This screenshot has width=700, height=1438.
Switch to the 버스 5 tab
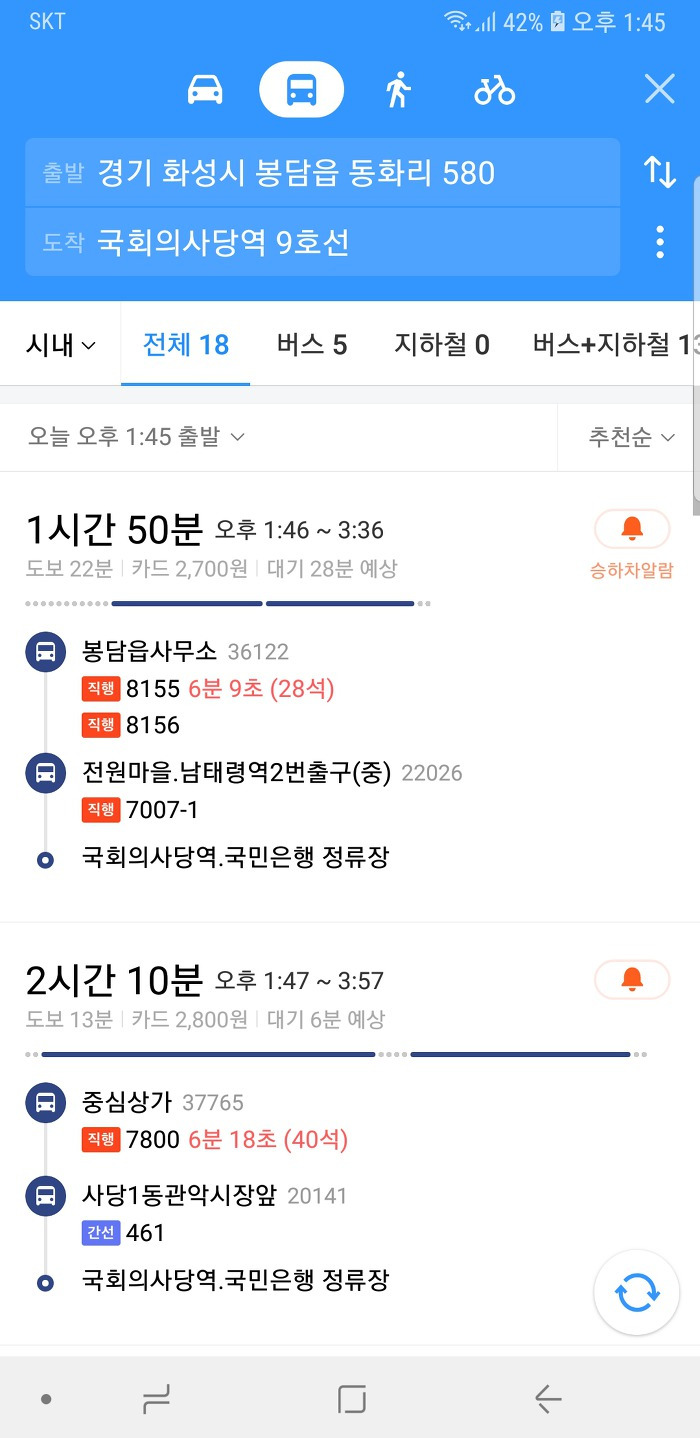[x=312, y=345]
